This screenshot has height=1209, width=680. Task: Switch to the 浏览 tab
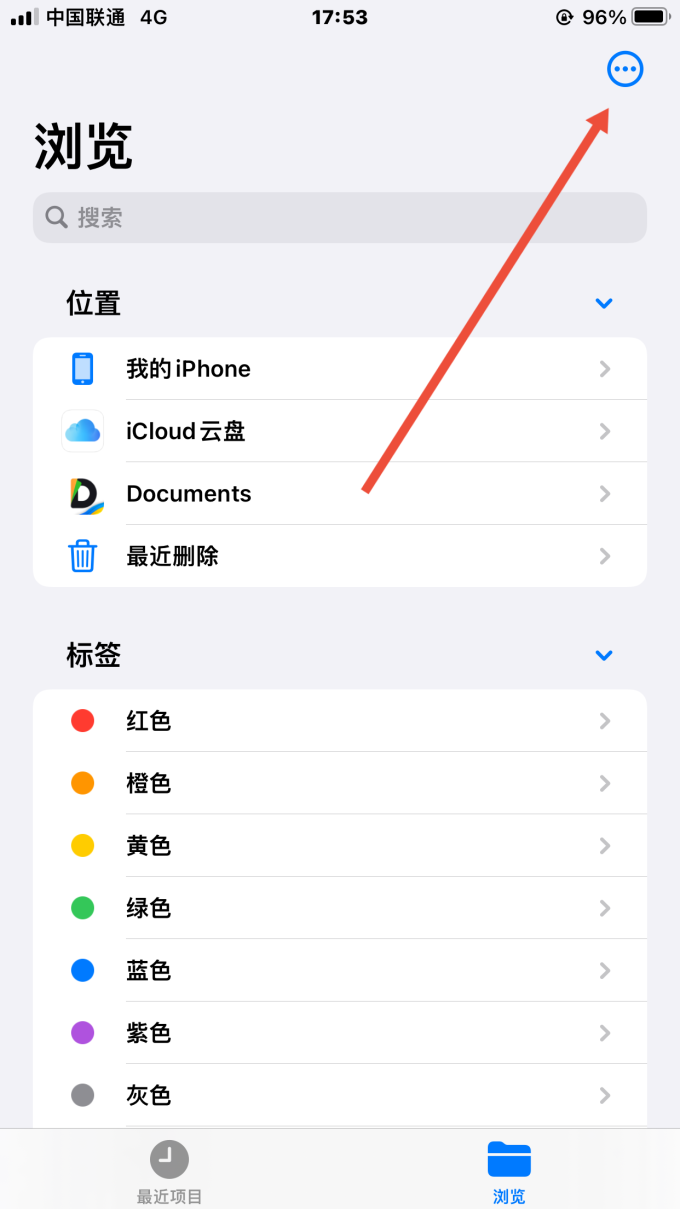coord(509,1171)
